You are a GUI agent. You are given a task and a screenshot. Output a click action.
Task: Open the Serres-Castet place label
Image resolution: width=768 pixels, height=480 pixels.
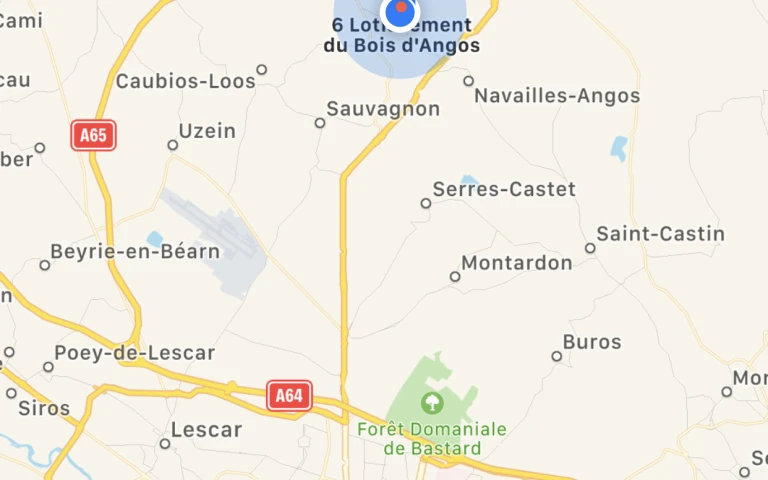503,189
